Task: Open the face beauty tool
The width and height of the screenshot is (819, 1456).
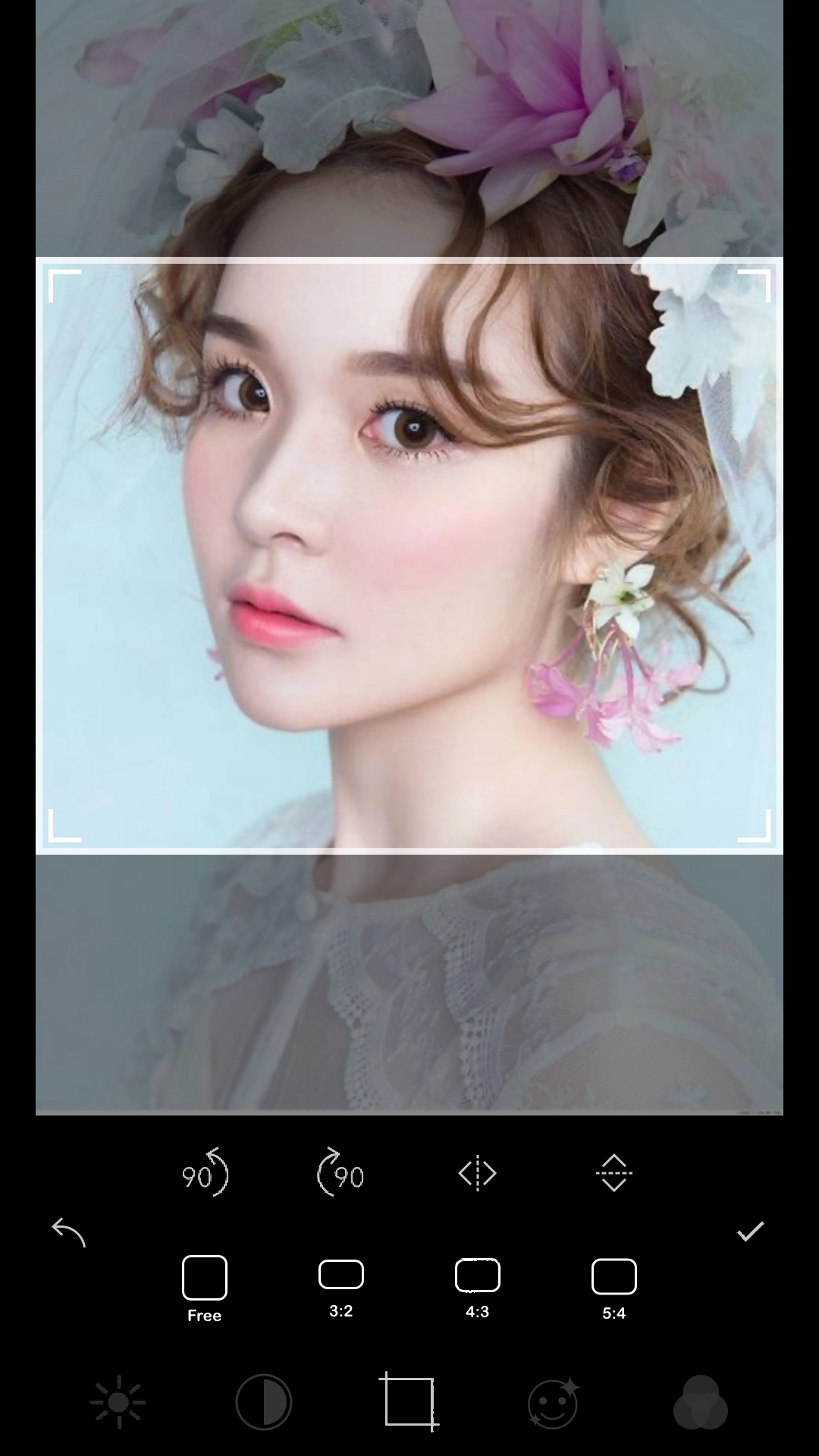Action: tap(553, 1402)
